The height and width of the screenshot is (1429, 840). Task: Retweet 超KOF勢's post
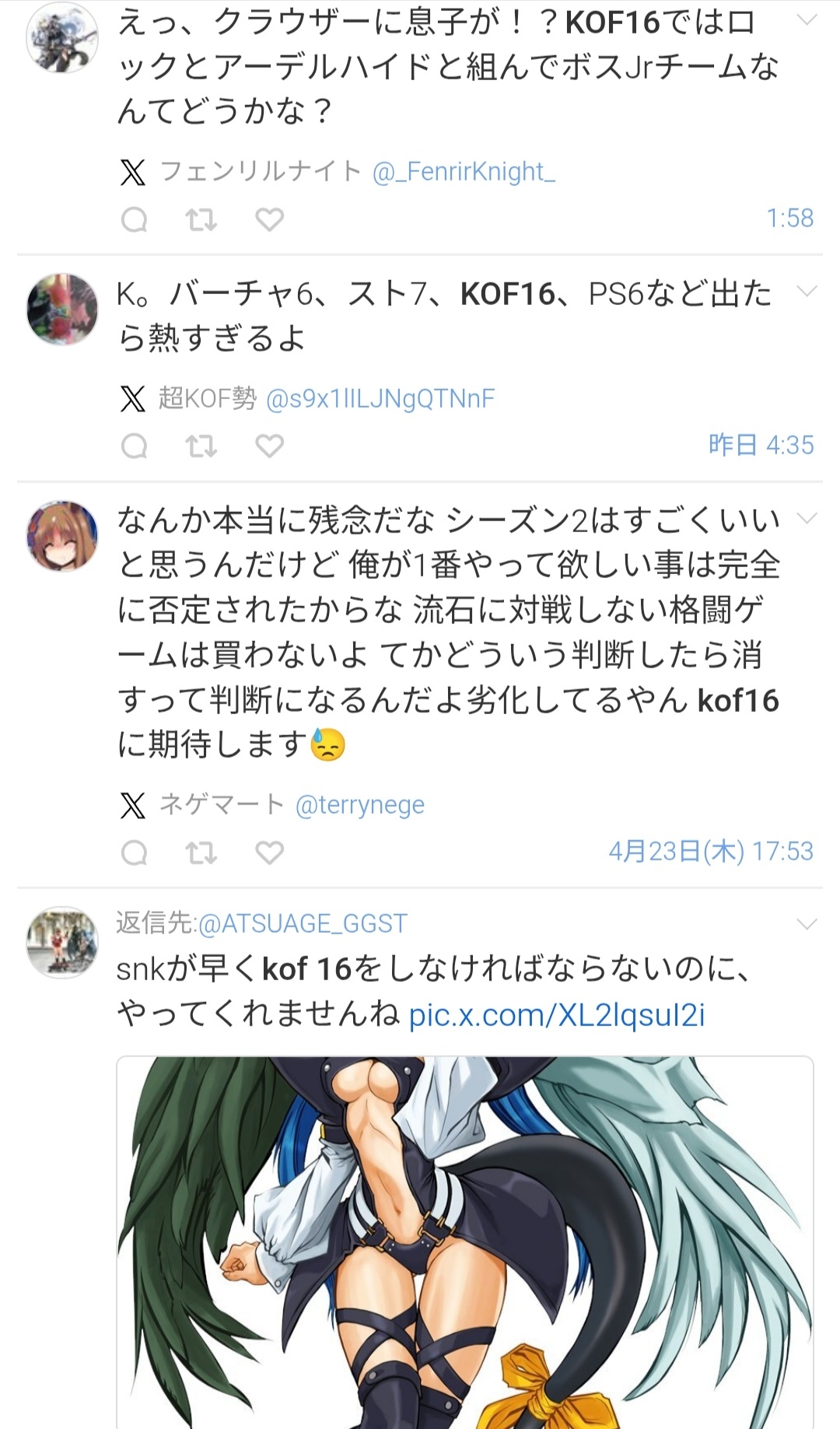201,447
